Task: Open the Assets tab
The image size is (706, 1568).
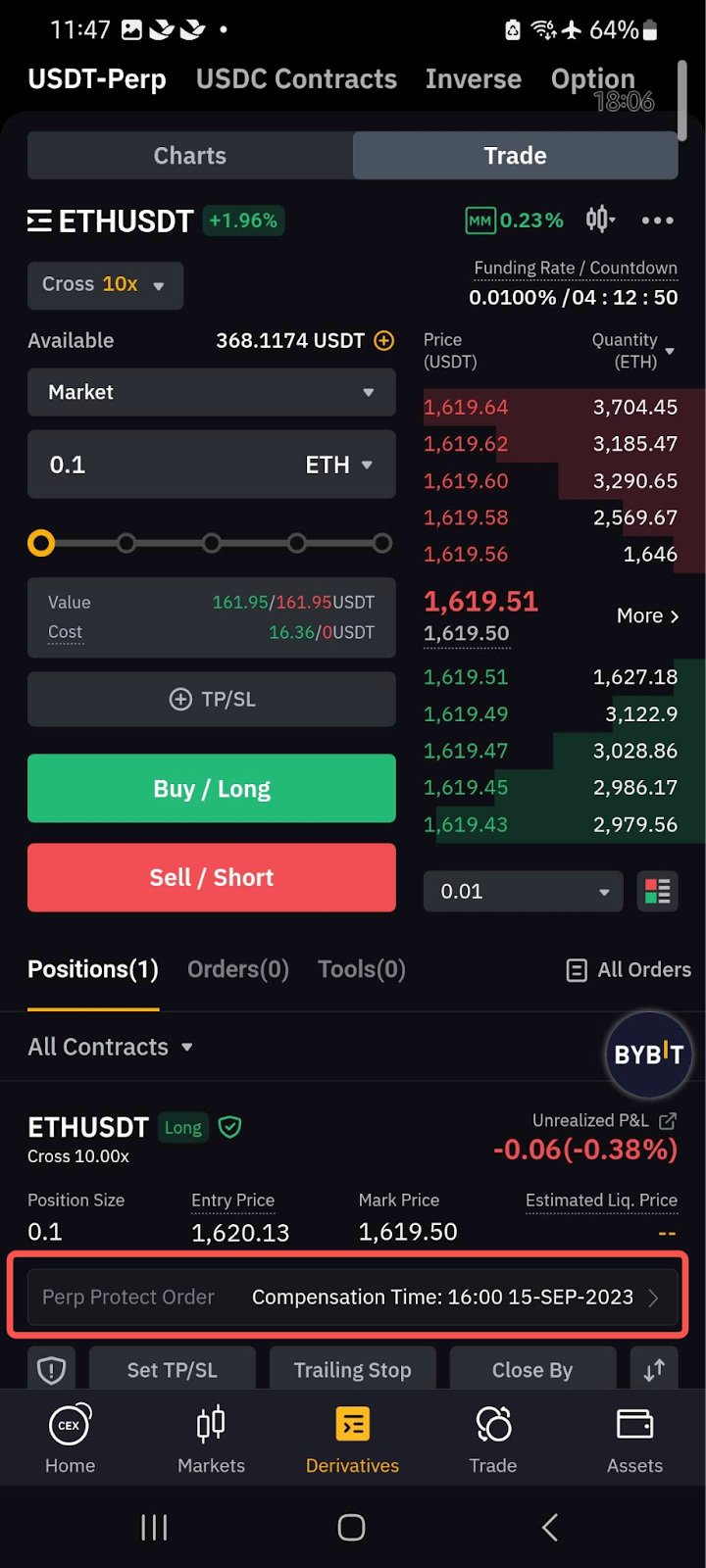Action: pyautogui.click(x=634, y=1439)
